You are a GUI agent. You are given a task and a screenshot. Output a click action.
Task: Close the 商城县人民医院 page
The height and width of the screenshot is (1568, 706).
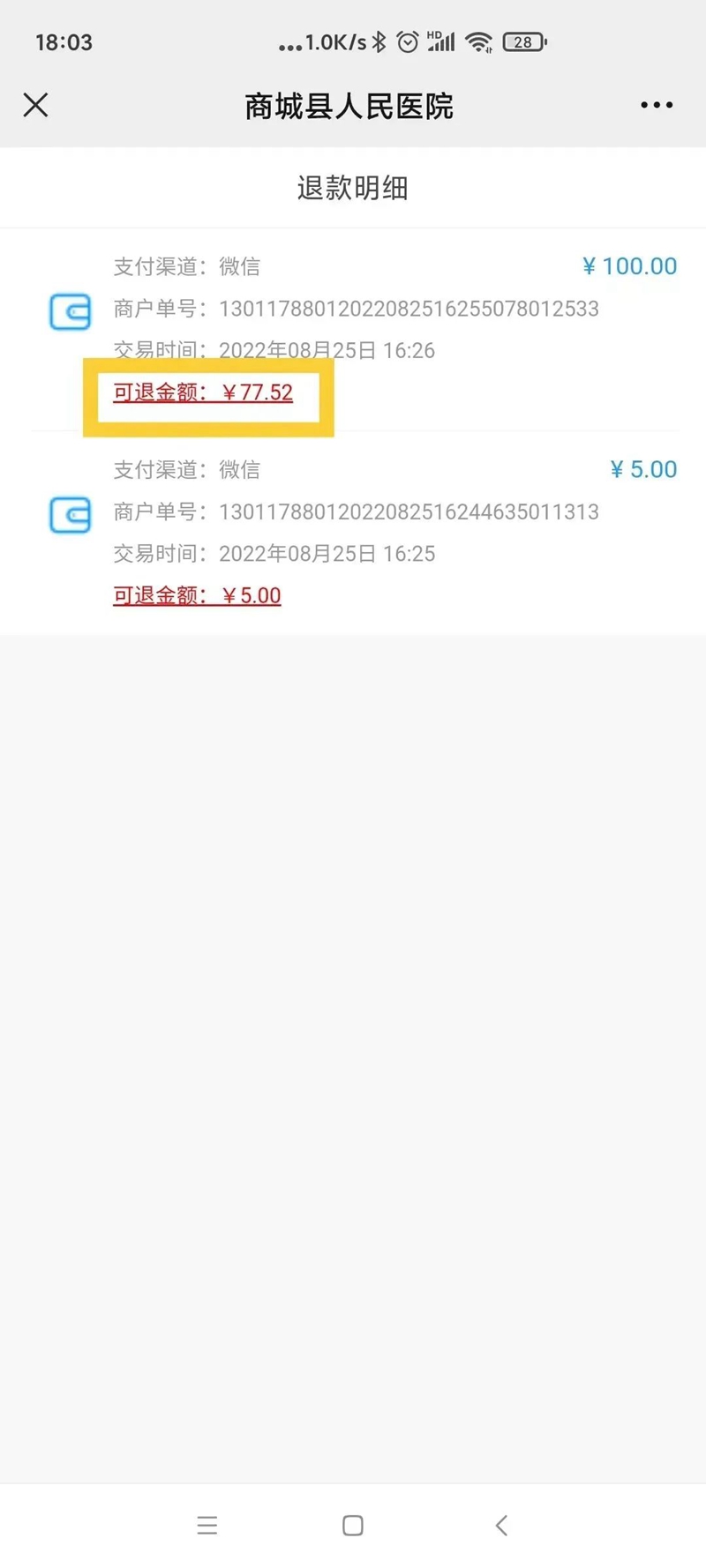[x=35, y=106]
